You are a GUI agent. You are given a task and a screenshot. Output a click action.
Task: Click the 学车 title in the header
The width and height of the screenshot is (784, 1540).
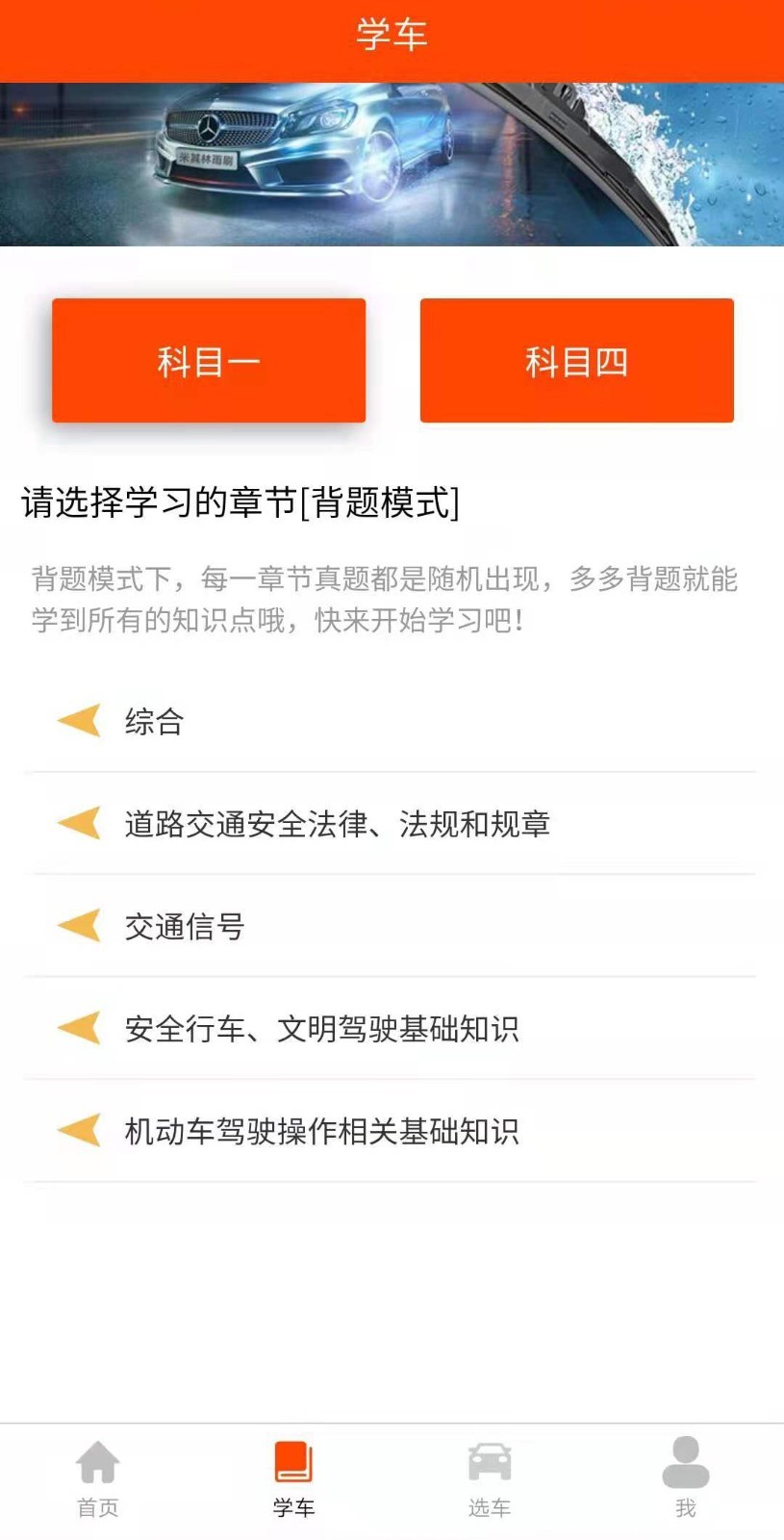[x=392, y=34]
